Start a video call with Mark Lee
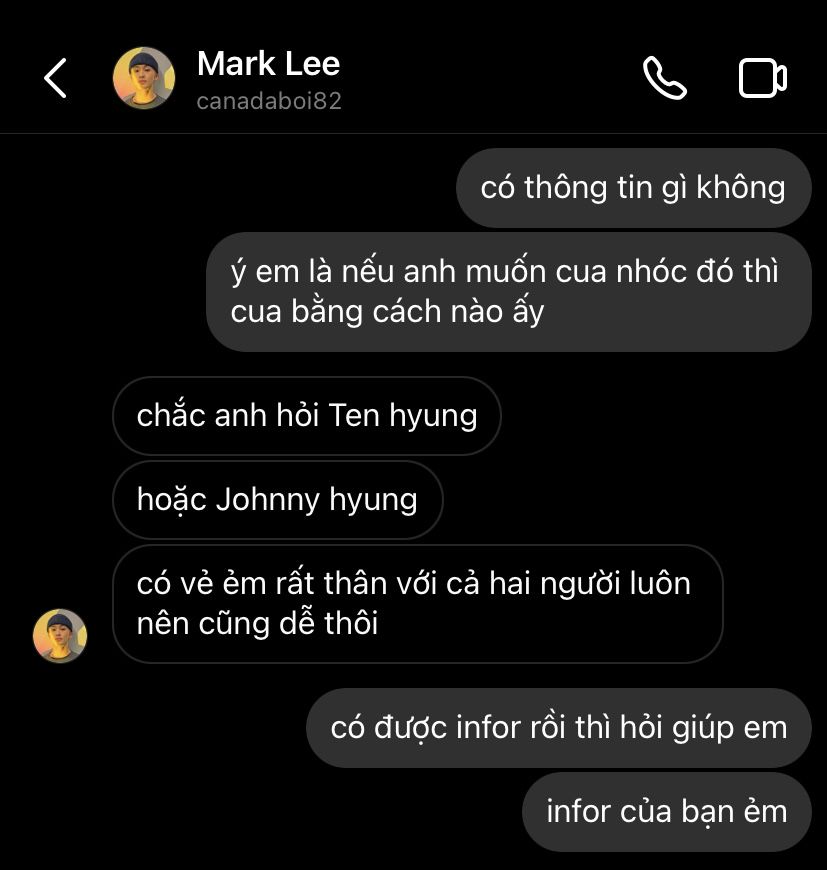This screenshot has height=870, width=827. (762, 78)
